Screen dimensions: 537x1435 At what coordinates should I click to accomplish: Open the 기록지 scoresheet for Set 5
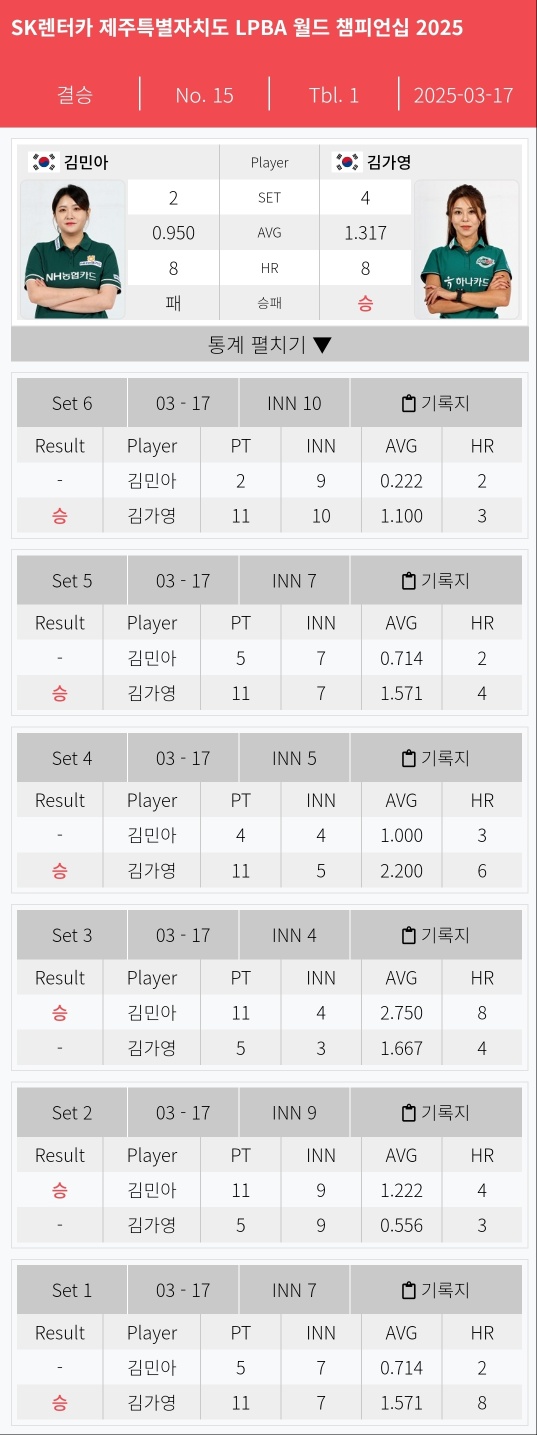point(436,581)
